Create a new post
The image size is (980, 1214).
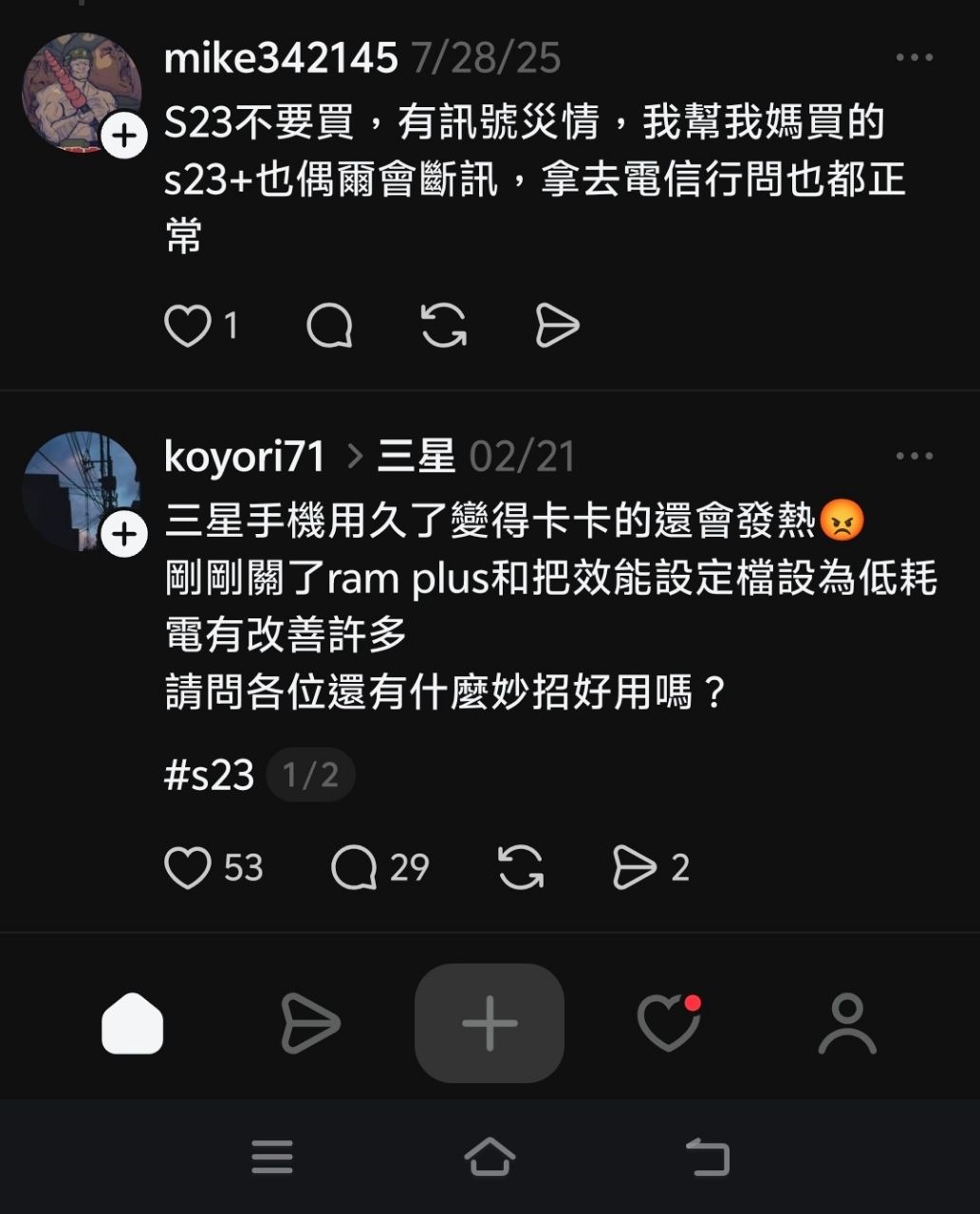click(490, 1023)
